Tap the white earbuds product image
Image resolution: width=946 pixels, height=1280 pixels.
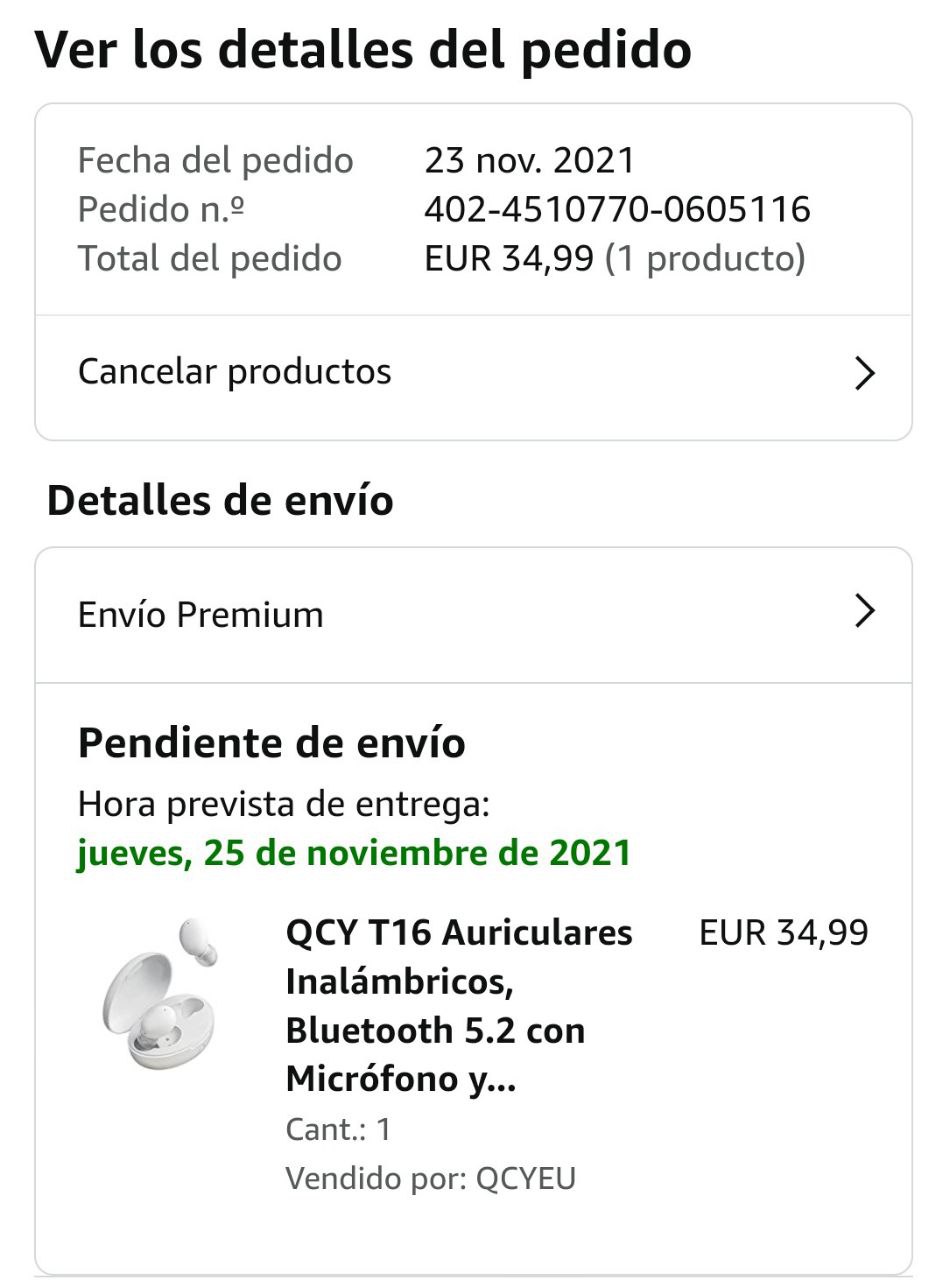[x=160, y=994]
